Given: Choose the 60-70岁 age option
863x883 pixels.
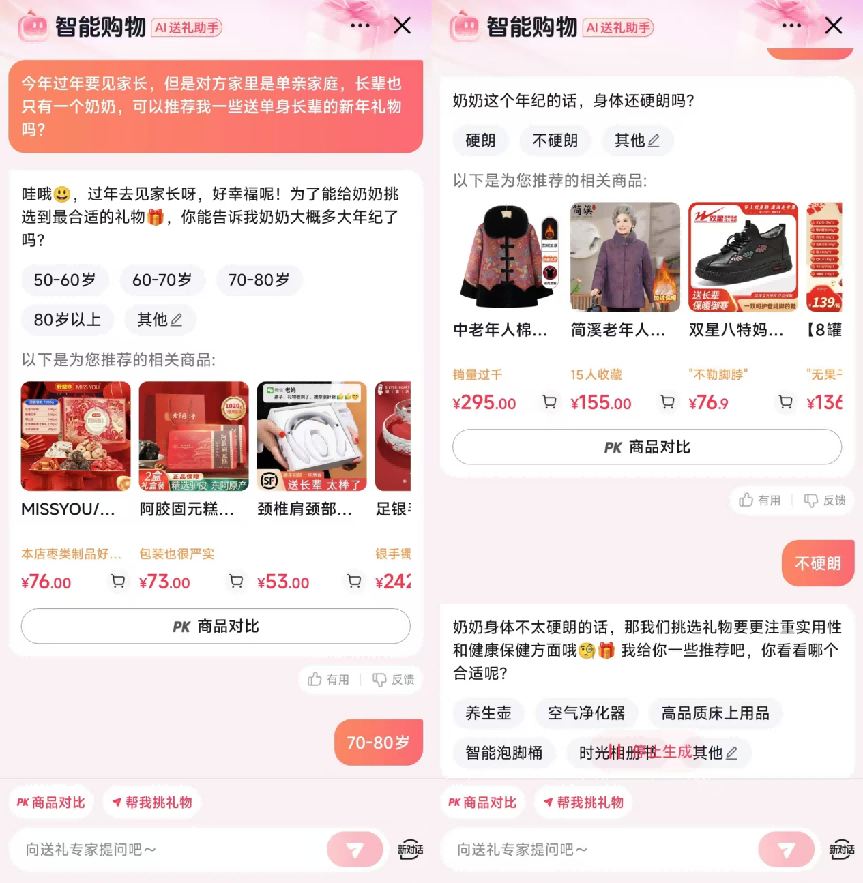Looking at the screenshot, I should 162,280.
